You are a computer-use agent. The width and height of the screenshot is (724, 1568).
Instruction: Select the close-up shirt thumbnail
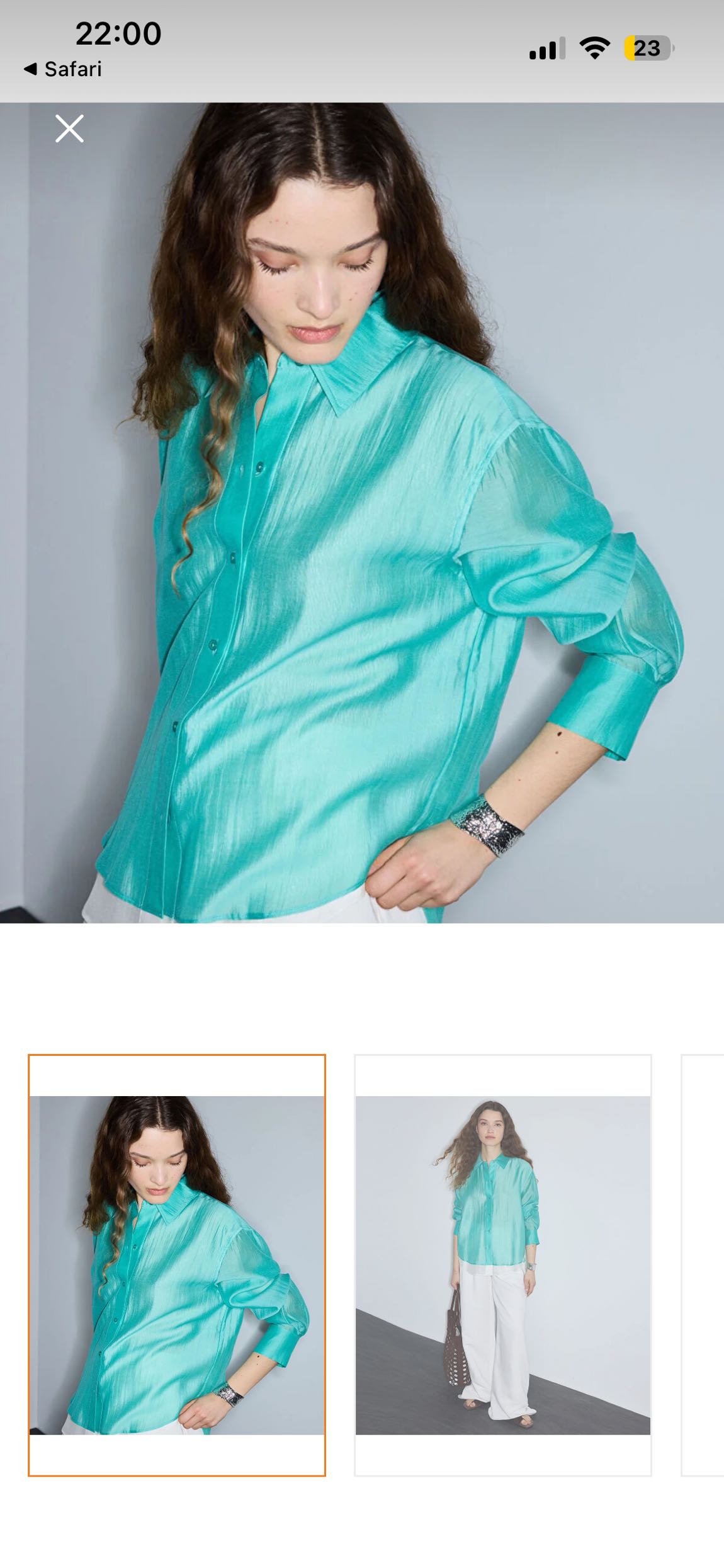177,1265
